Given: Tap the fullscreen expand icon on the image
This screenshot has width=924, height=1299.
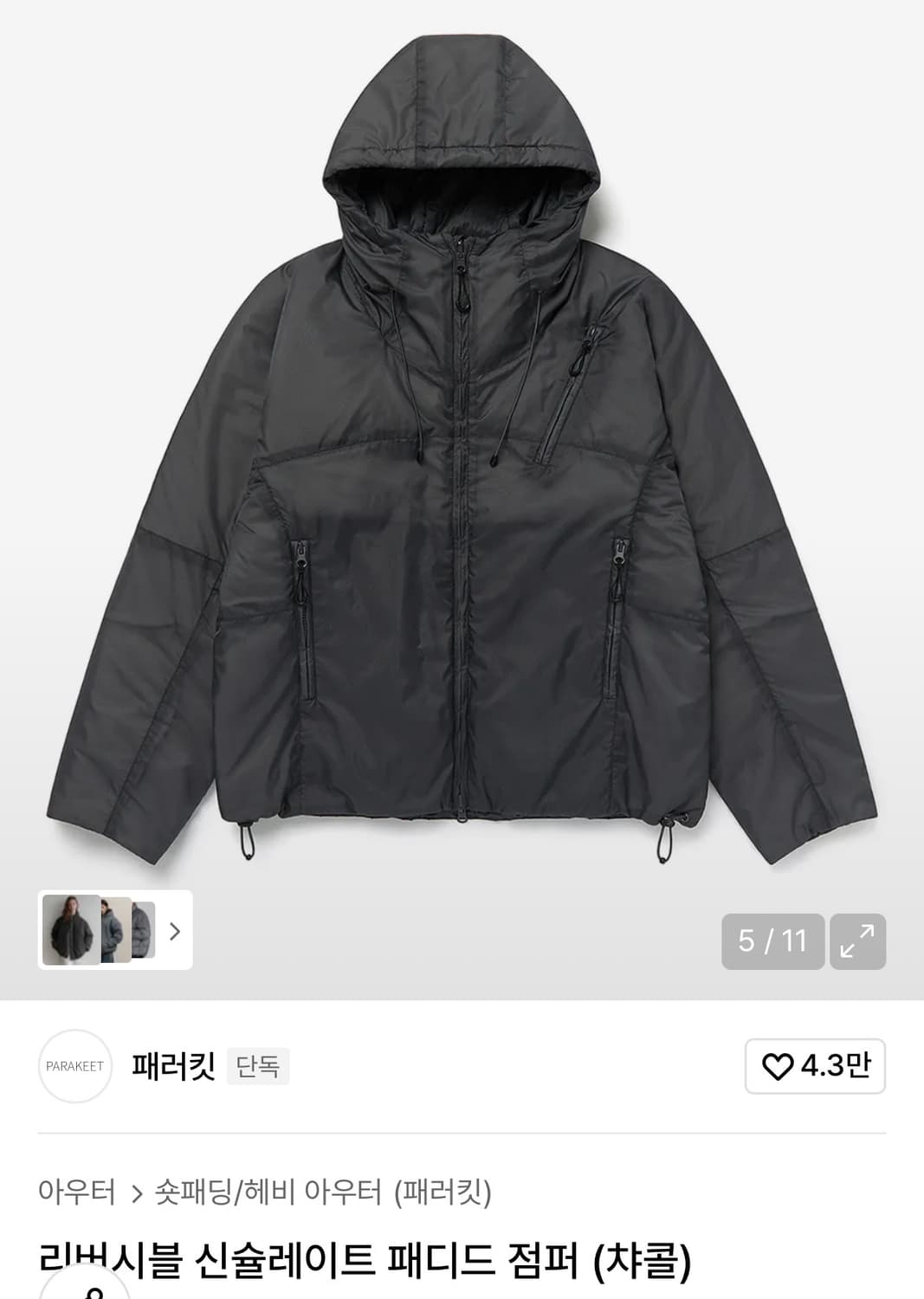Looking at the screenshot, I should [x=856, y=942].
